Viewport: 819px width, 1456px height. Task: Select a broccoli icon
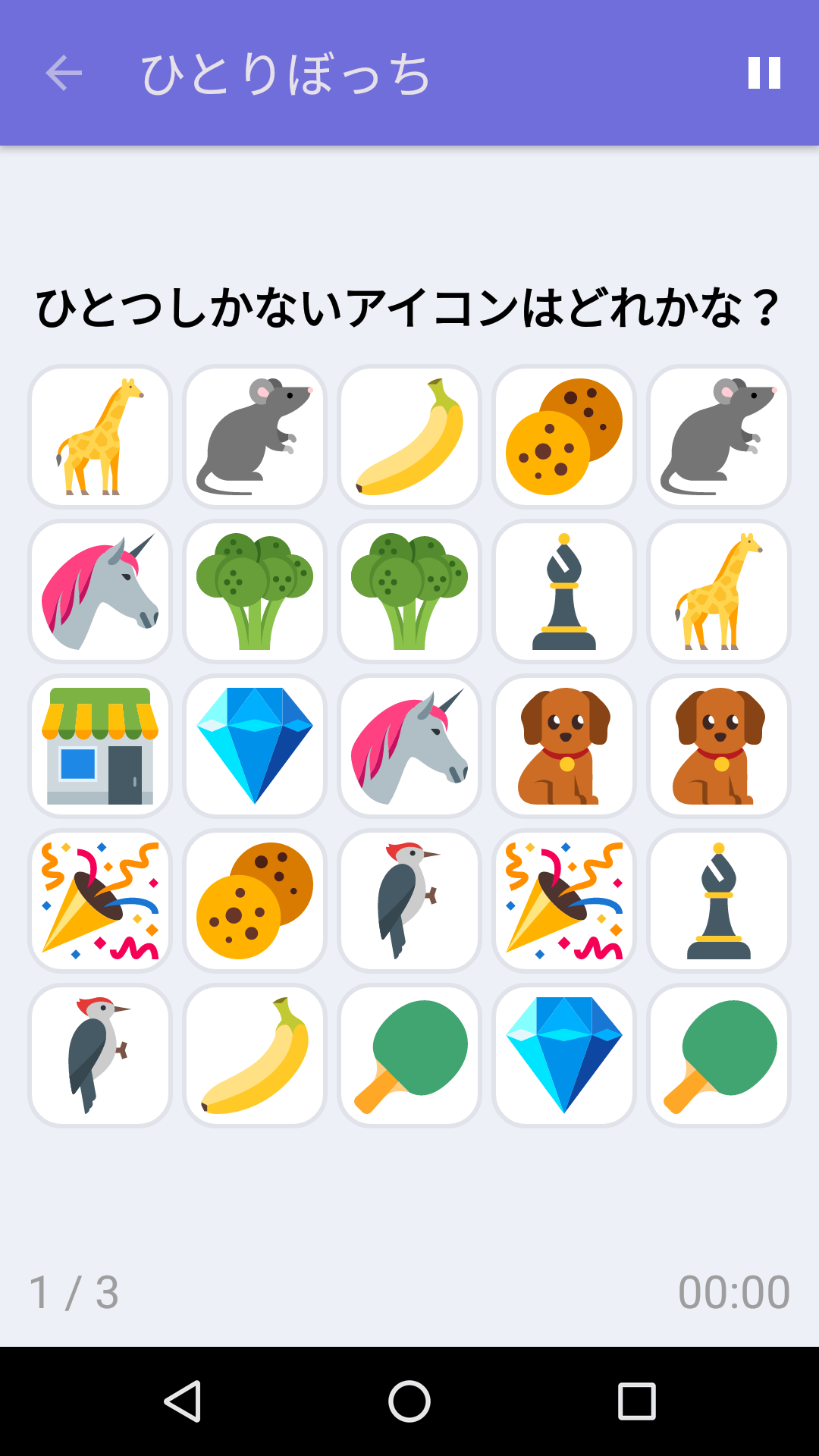coord(254,591)
